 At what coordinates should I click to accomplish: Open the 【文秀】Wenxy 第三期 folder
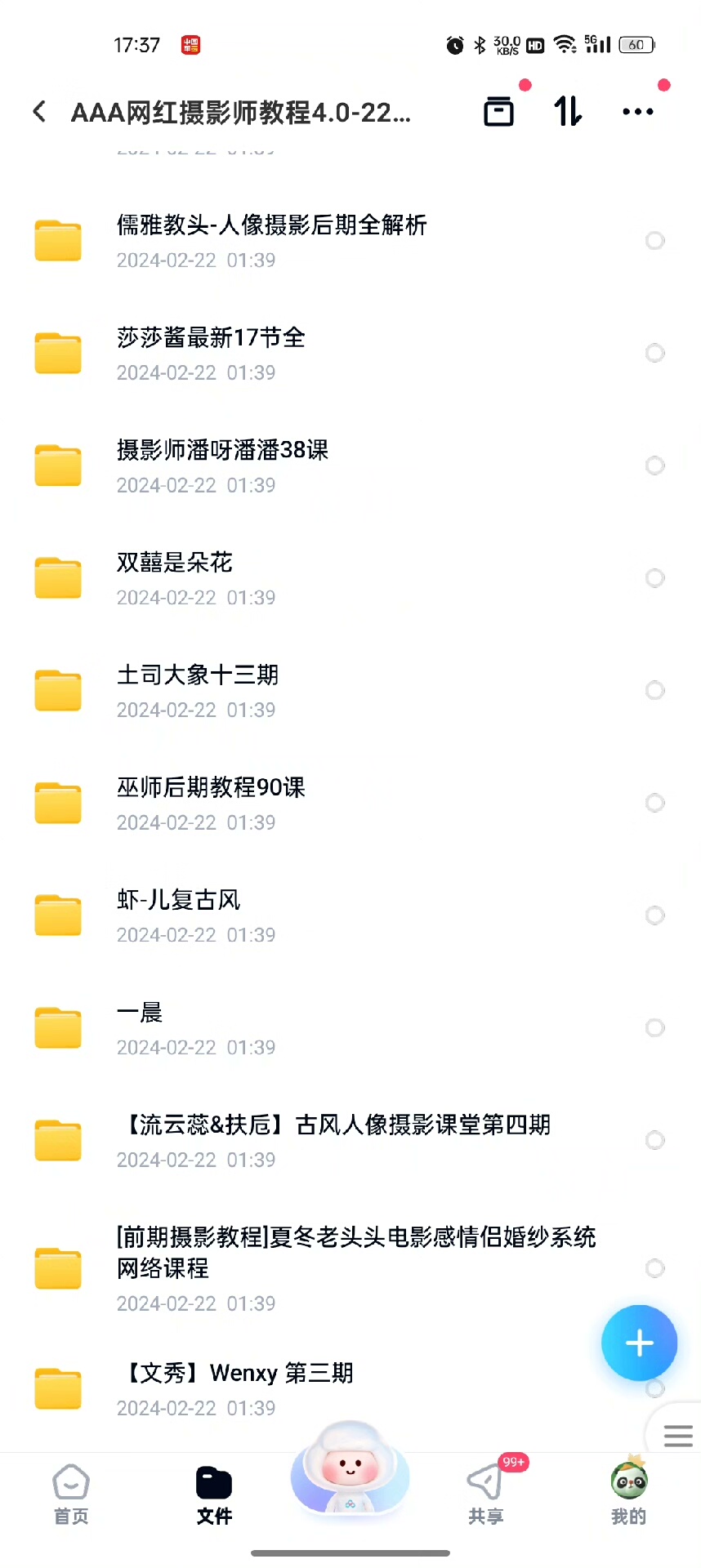tap(237, 1388)
